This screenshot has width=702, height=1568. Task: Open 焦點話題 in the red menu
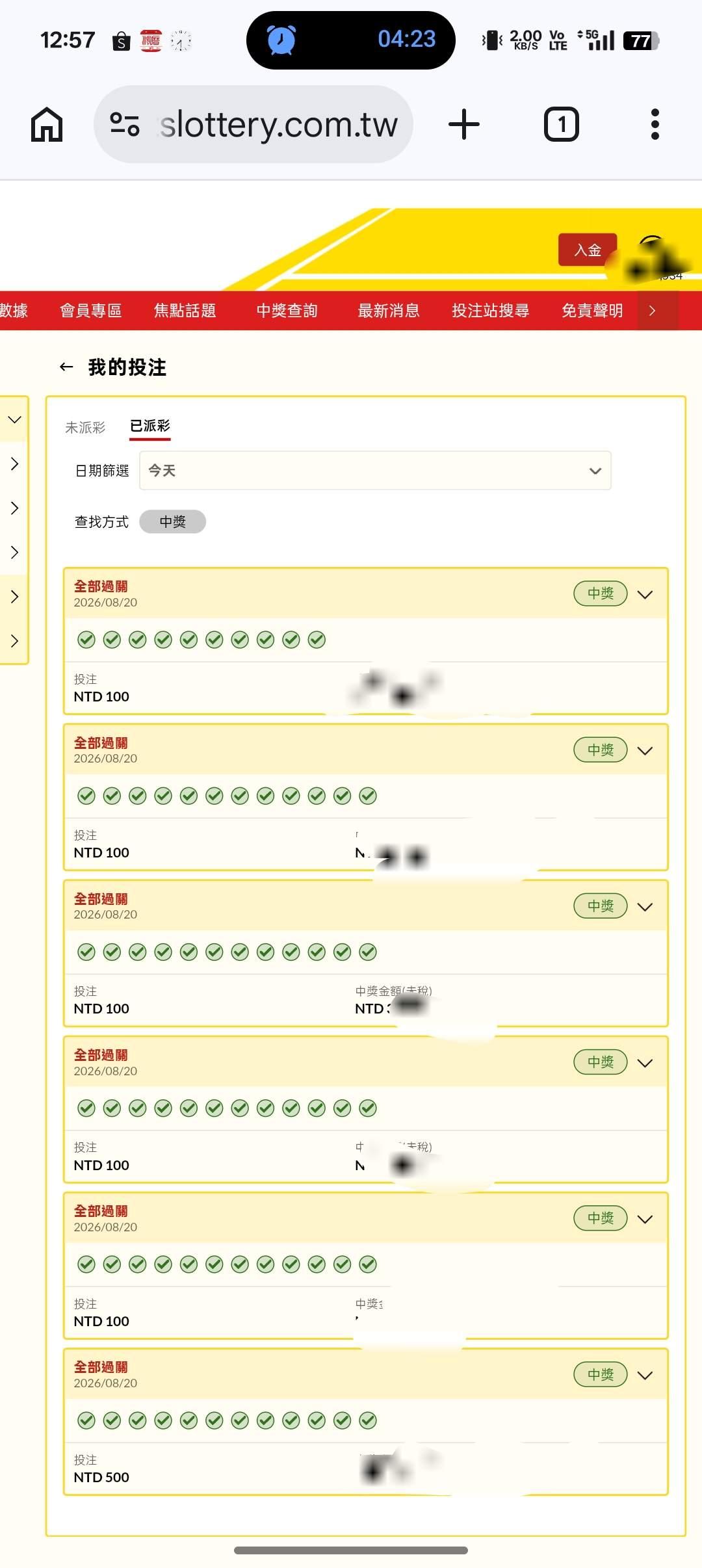point(185,311)
